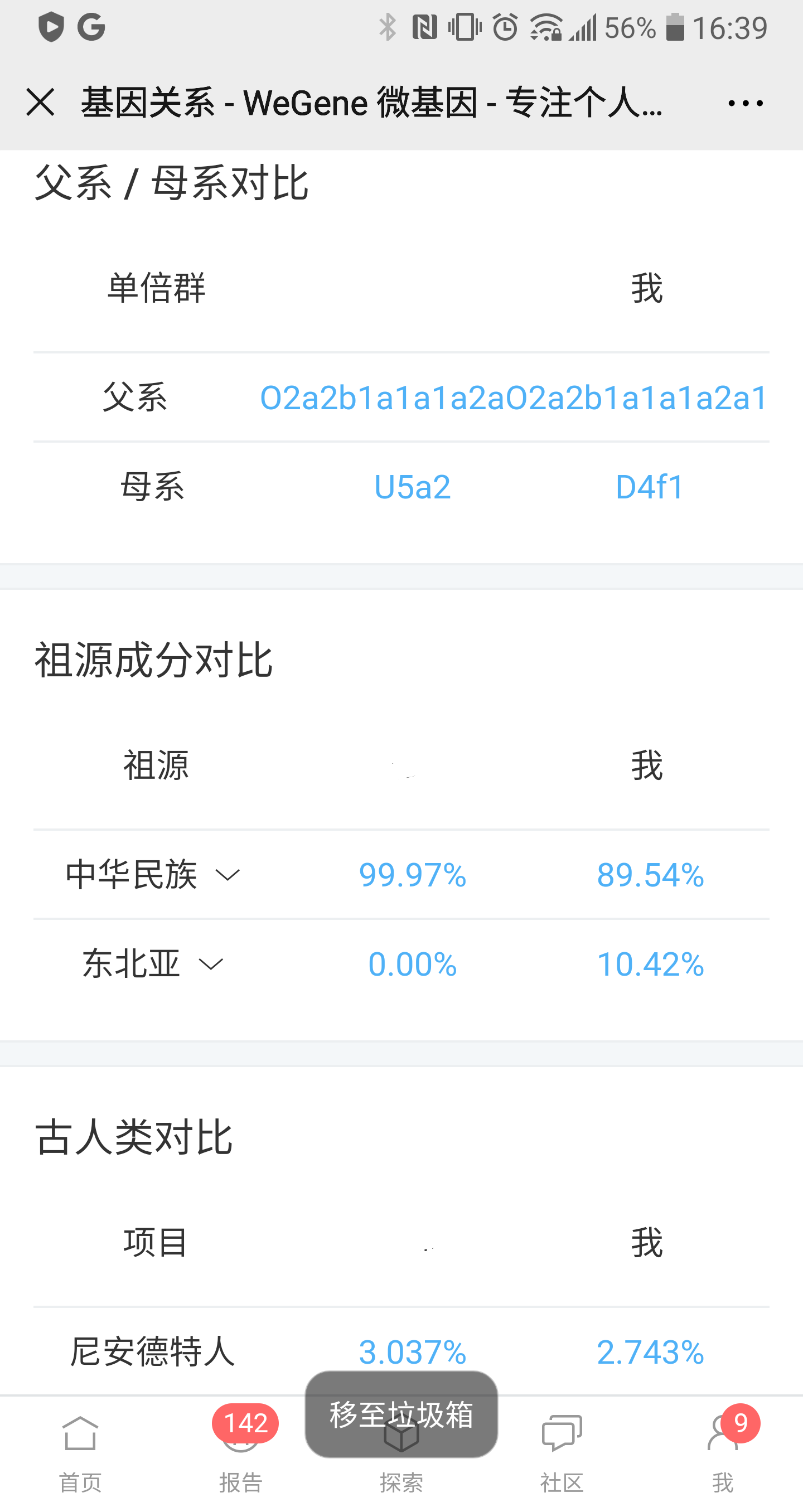This screenshot has height=1512, width=803.
Task: Open the O2a2b1a1a1a2a1 paternal haplogroup link
Action: [637, 398]
